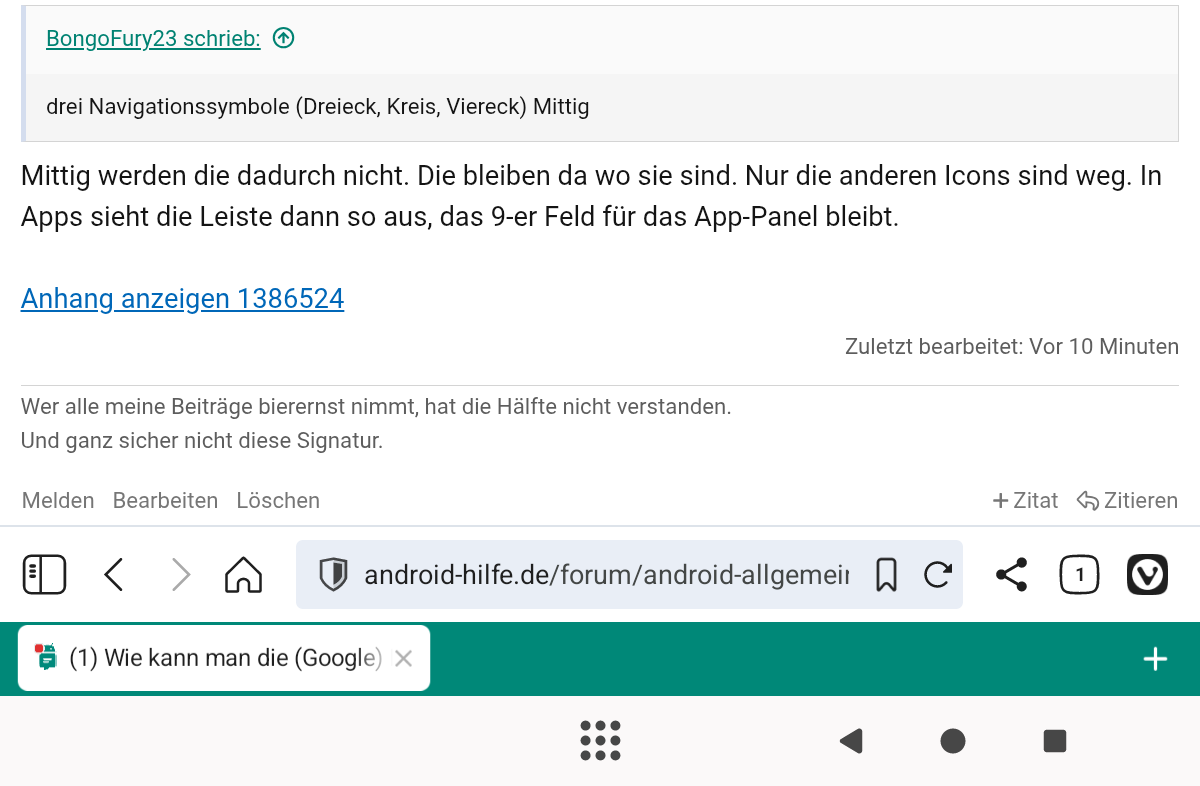Reload the current page

tap(937, 575)
